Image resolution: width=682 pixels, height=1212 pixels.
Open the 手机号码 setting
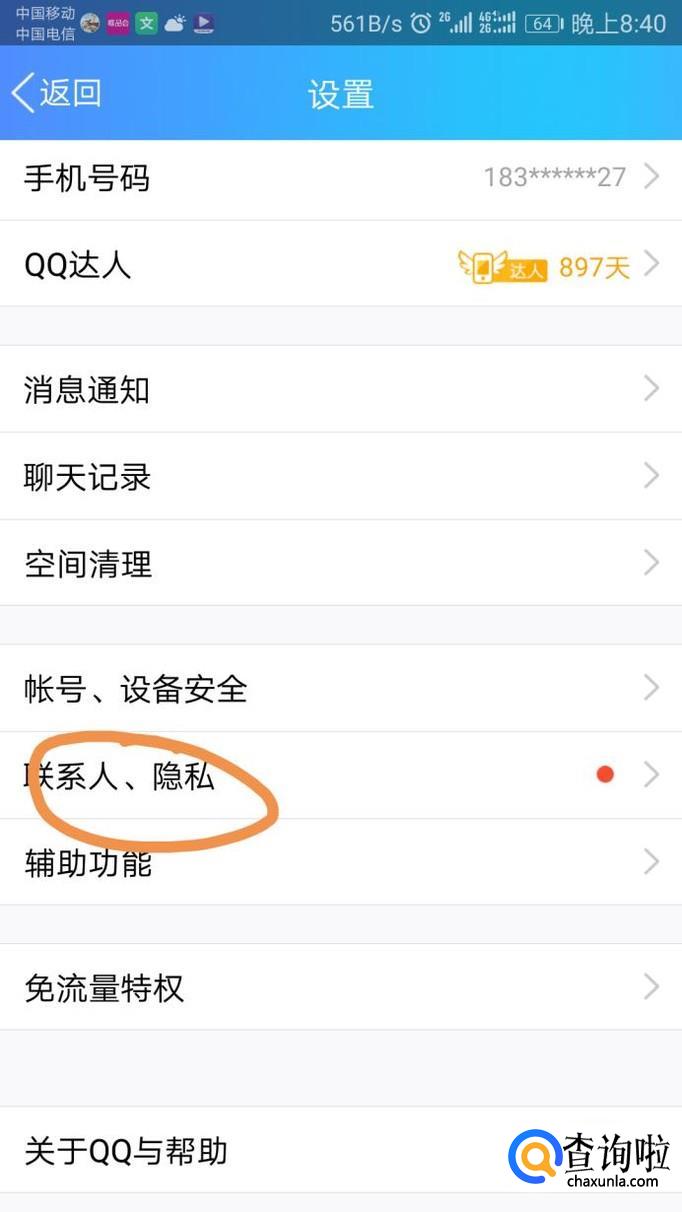click(x=340, y=179)
